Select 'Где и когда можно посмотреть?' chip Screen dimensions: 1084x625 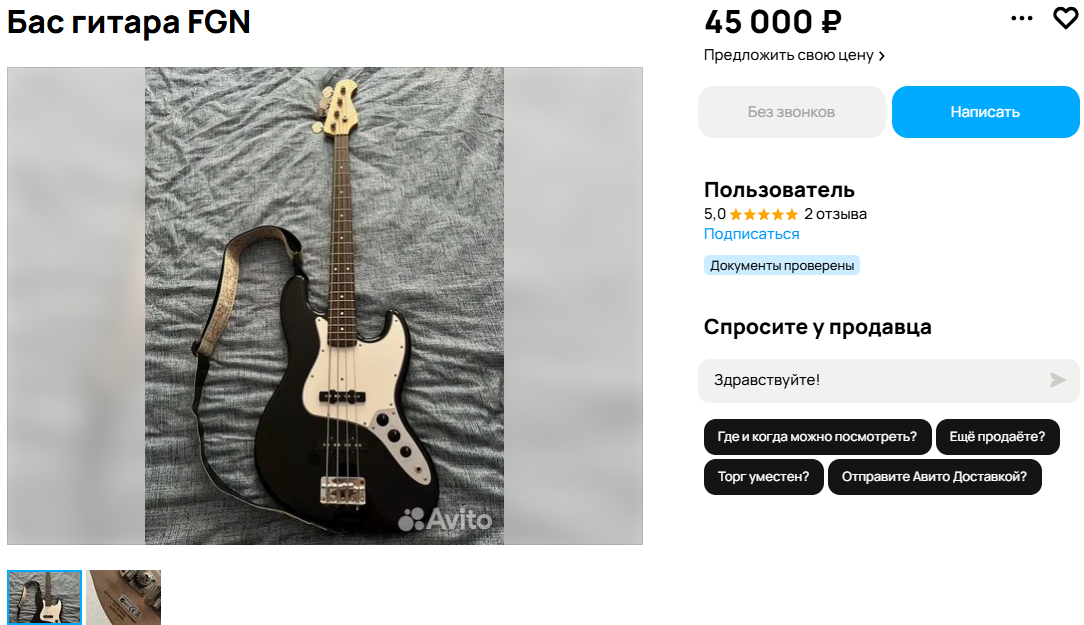817,437
